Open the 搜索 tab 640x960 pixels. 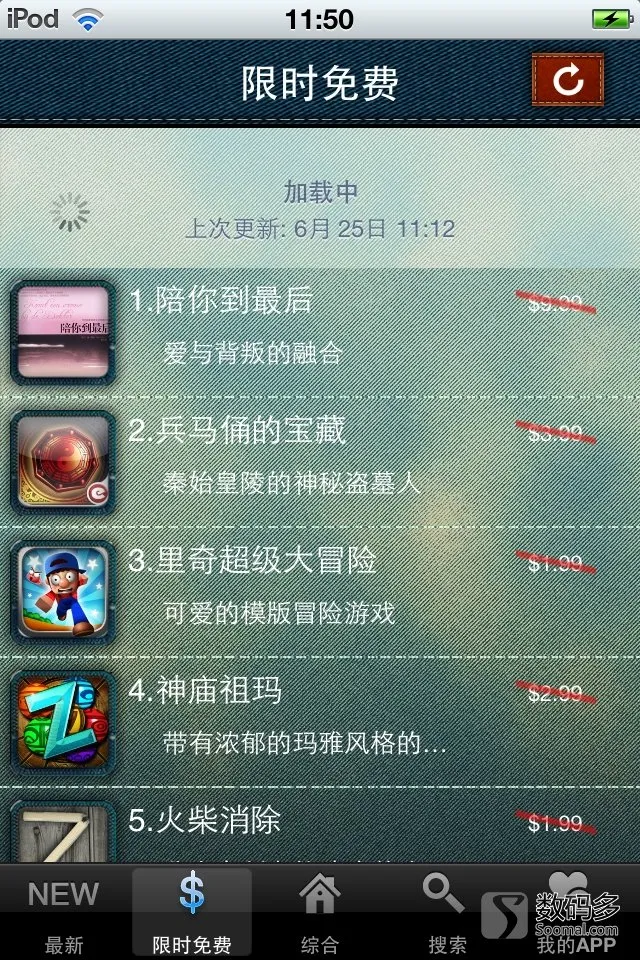click(x=446, y=912)
